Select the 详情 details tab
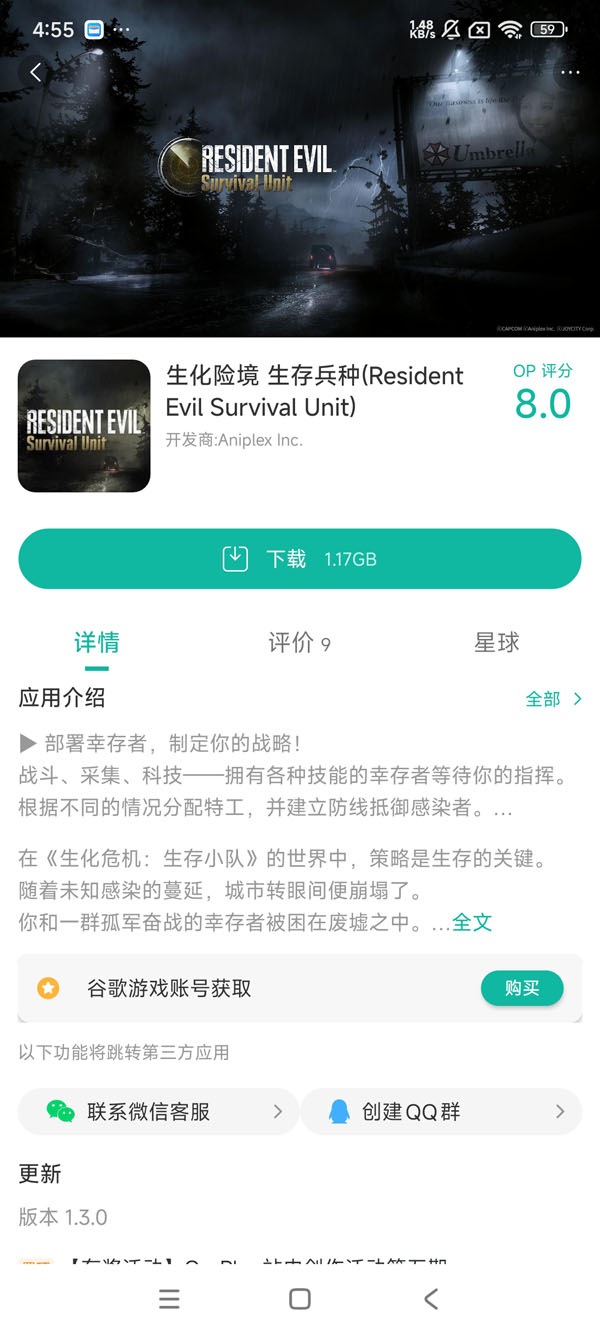Image resolution: width=600 pixels, height=1334 pixels. (97, 643)
